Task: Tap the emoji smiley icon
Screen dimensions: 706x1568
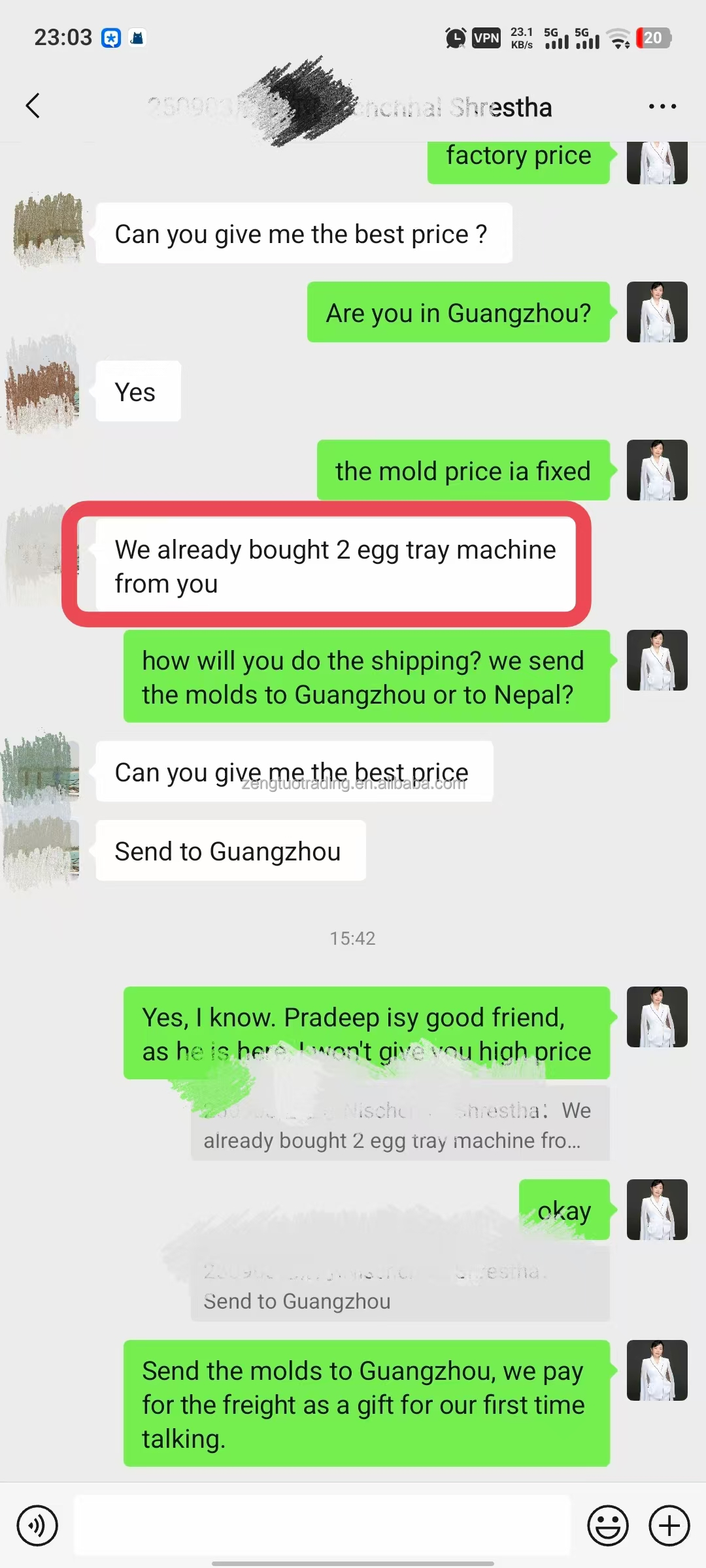Action: point(607,1525)
